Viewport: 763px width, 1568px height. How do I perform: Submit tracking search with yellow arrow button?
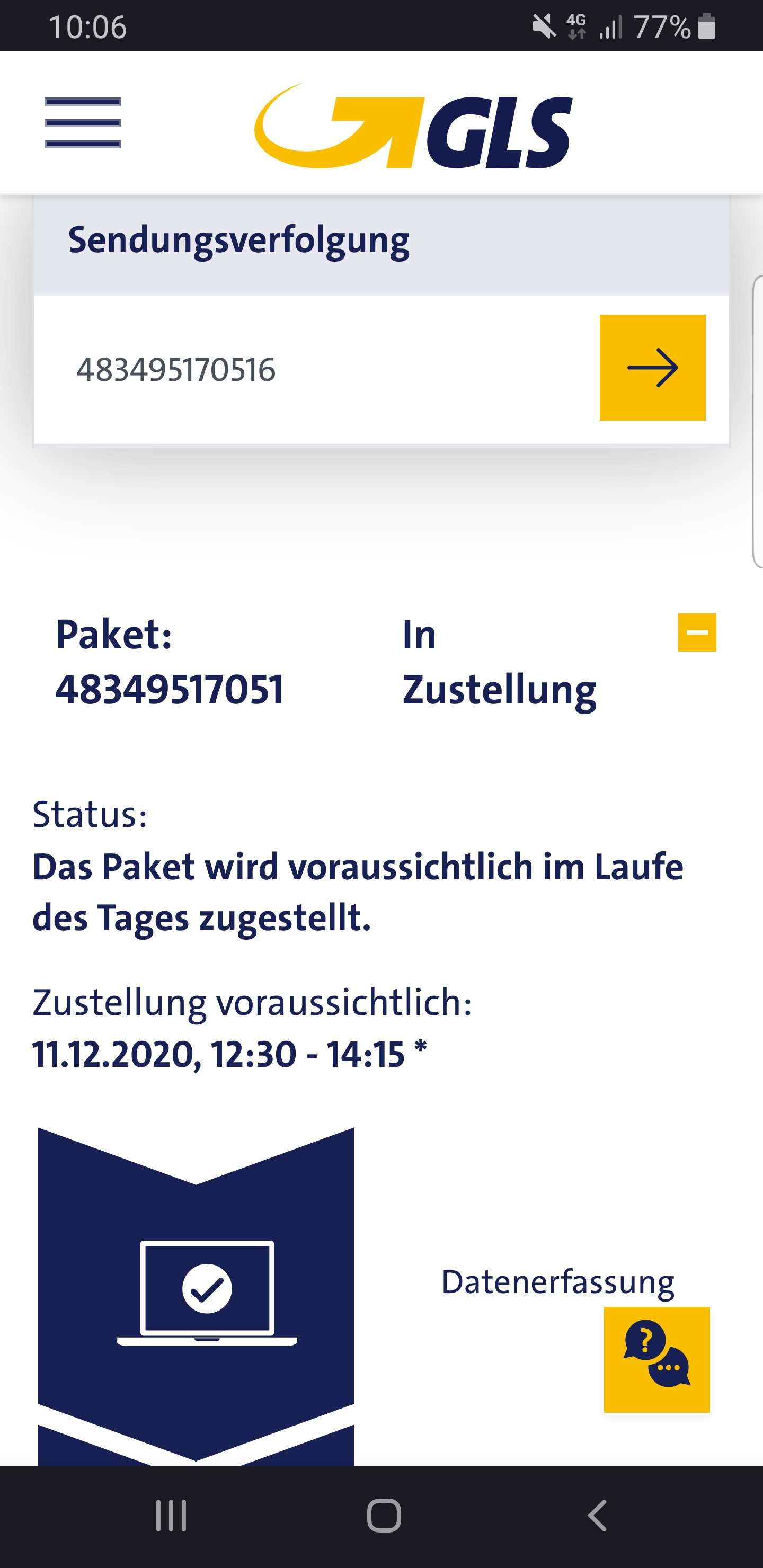pos(652,368)
